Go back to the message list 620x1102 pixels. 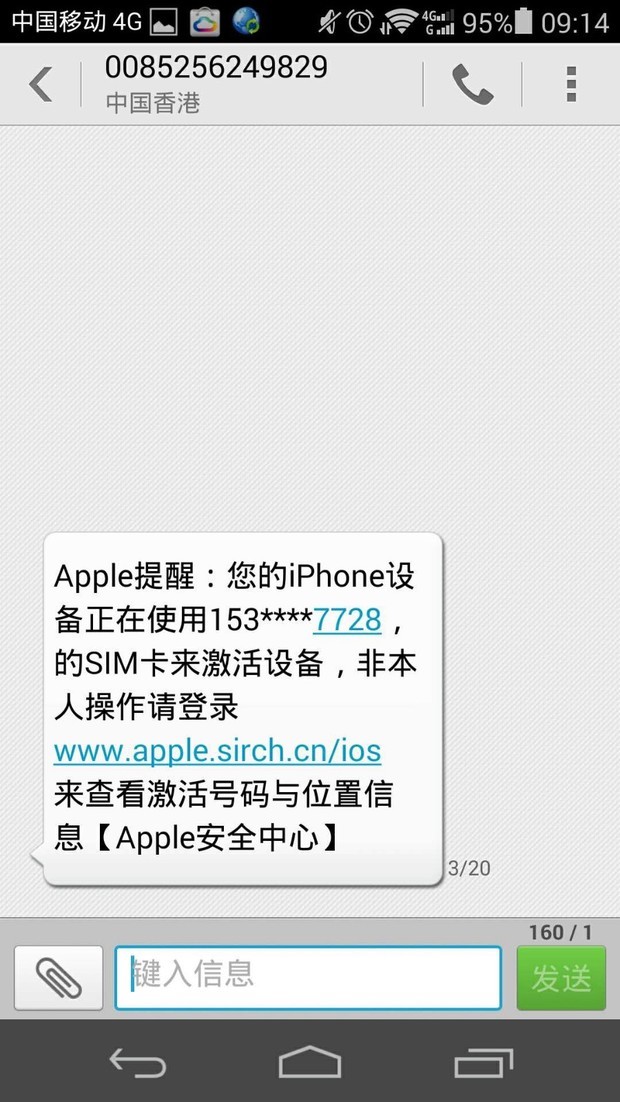40,84
